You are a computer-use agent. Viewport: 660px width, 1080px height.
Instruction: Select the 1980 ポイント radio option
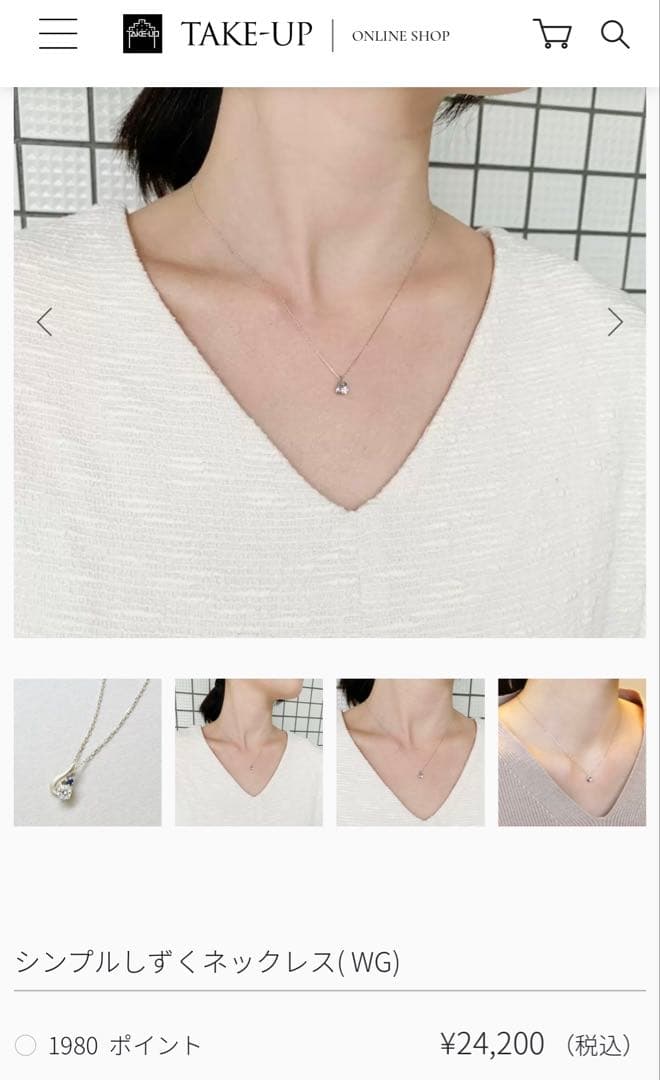pyautogui.click(x=26, y=1046)
